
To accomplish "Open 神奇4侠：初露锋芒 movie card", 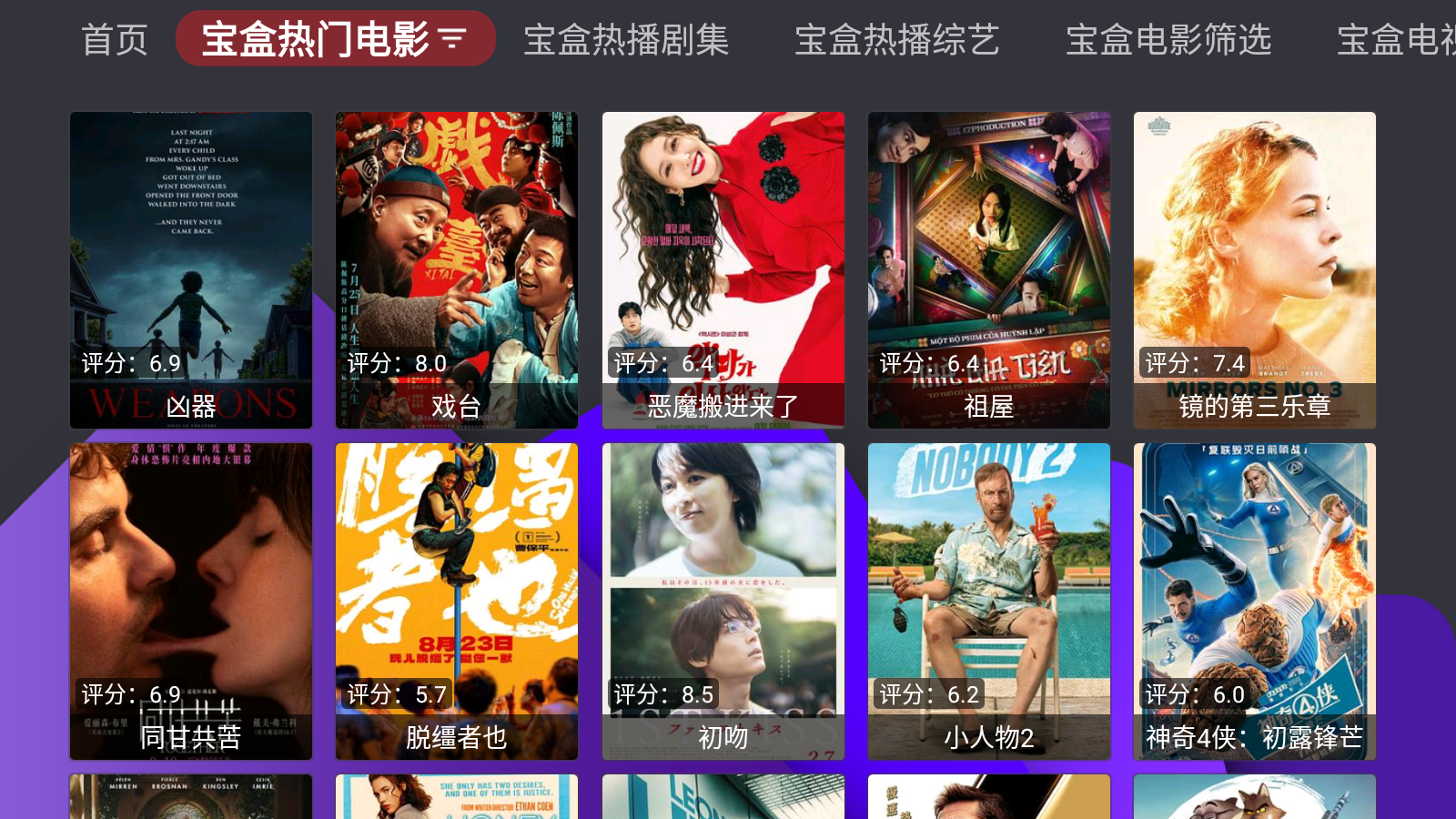I will [x=1255, y=601].
